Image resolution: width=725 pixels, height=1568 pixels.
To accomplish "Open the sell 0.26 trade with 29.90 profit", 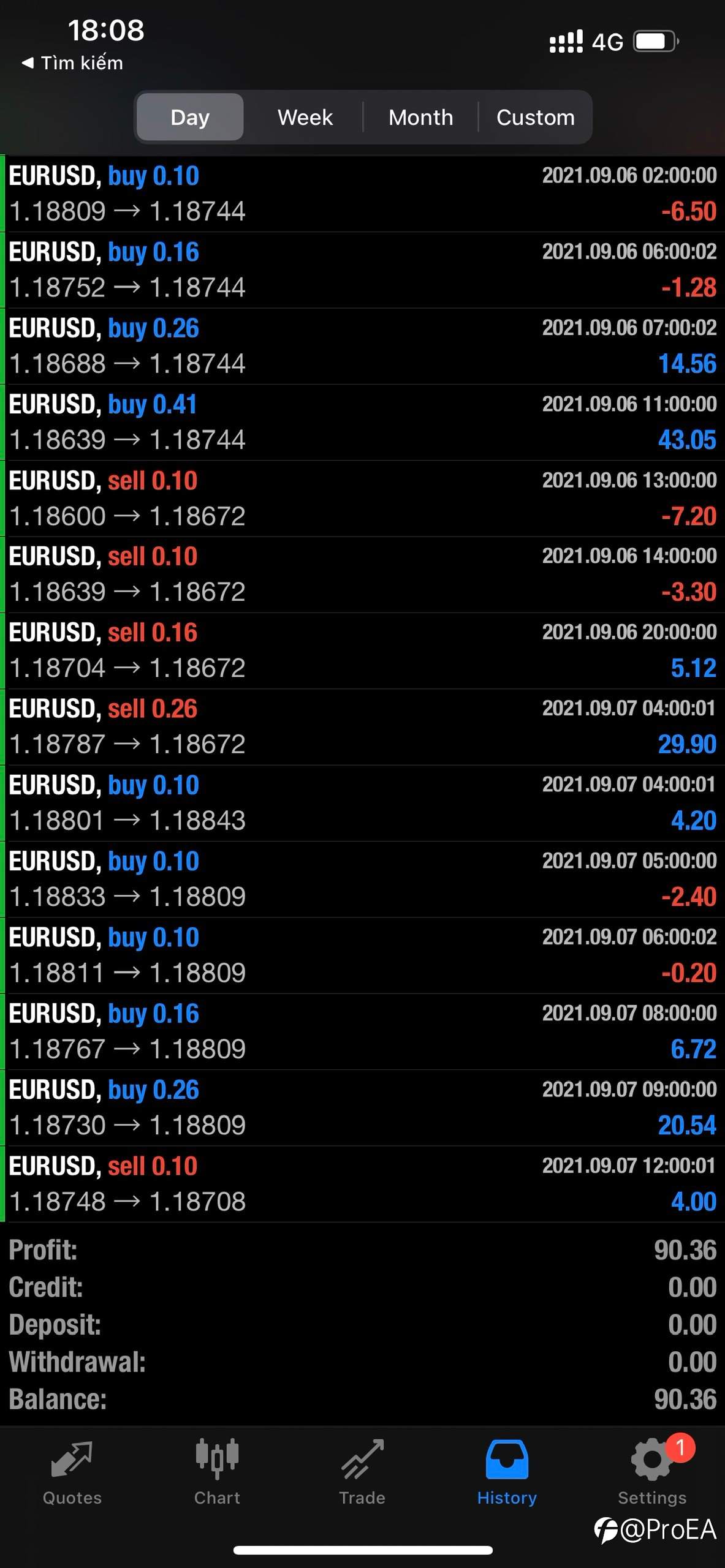I will pyautogui.click(x=362, y=726).
